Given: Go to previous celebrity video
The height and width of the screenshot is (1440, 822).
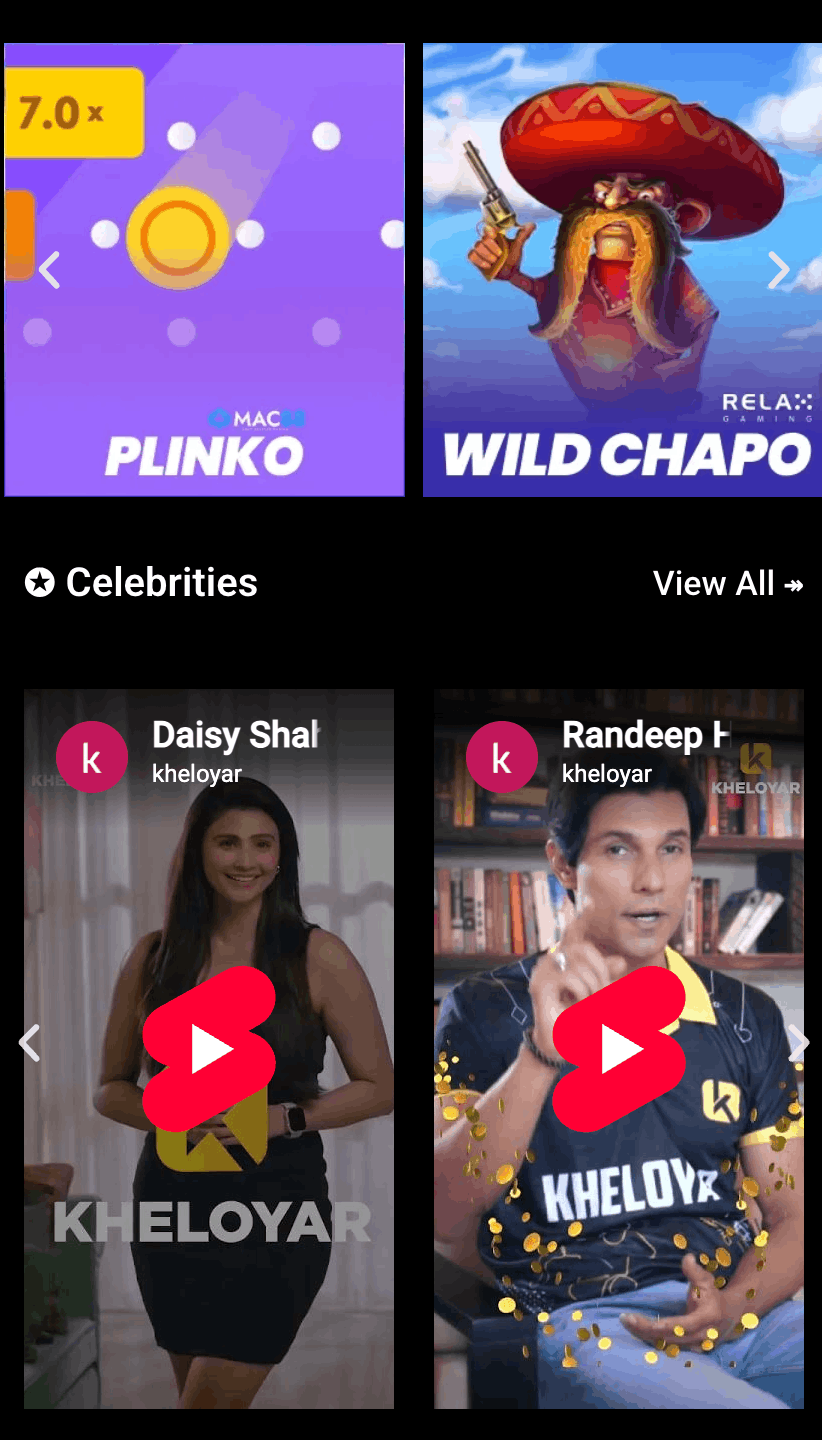Looking at the screenshot, I should 30,1043.
